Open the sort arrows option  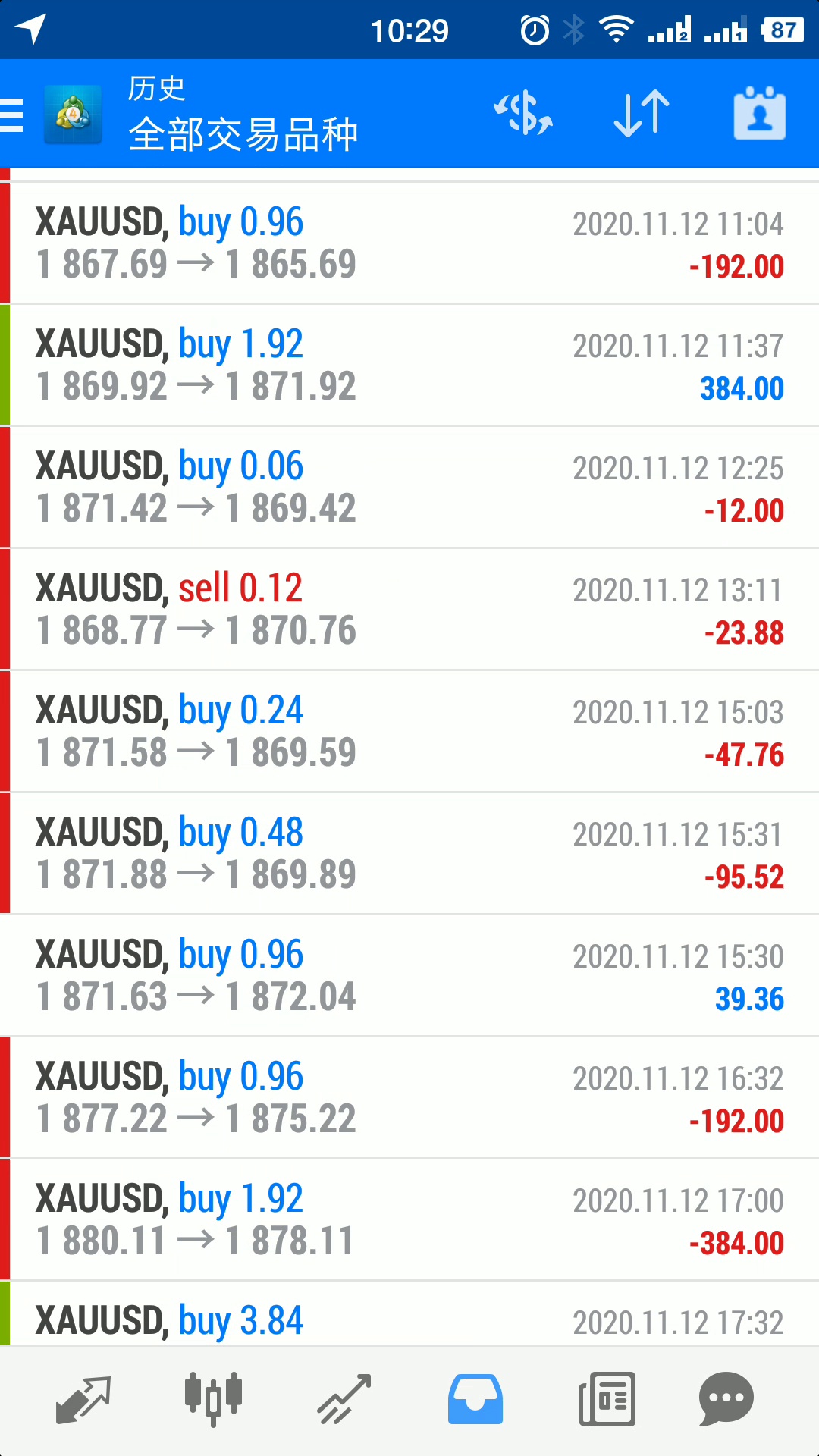[642, 114]
